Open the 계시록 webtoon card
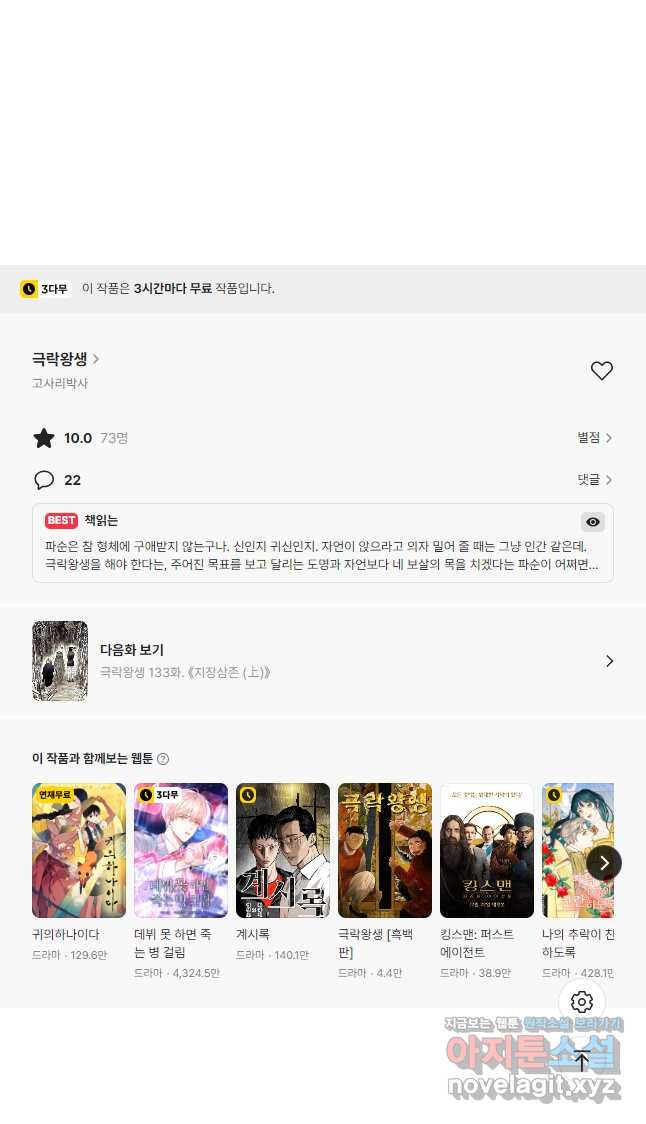Viewport: 646px width, 1124px height. pos(283,851)
